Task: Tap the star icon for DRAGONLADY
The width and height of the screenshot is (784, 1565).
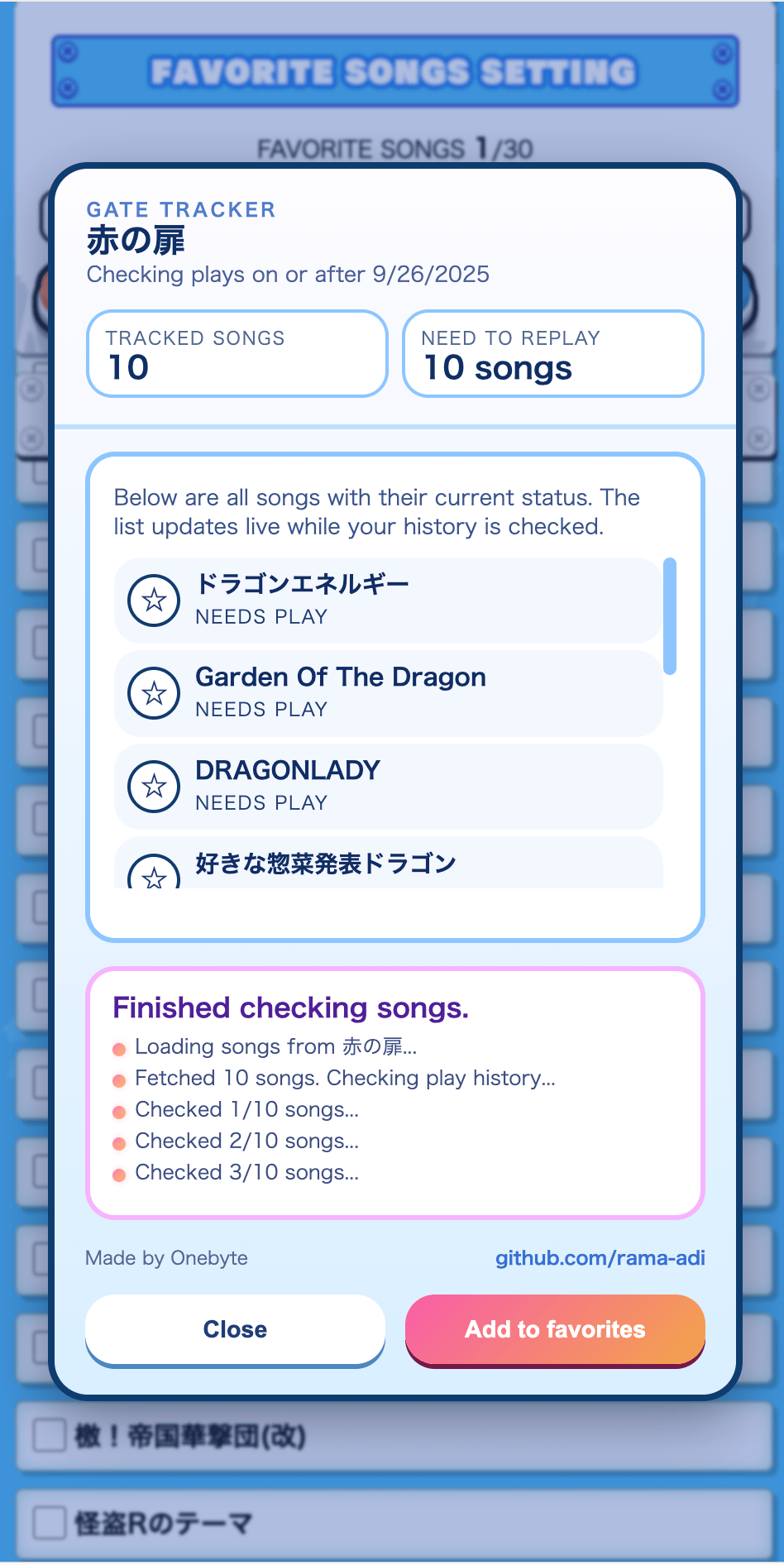Action: click(x=154, y=787)
